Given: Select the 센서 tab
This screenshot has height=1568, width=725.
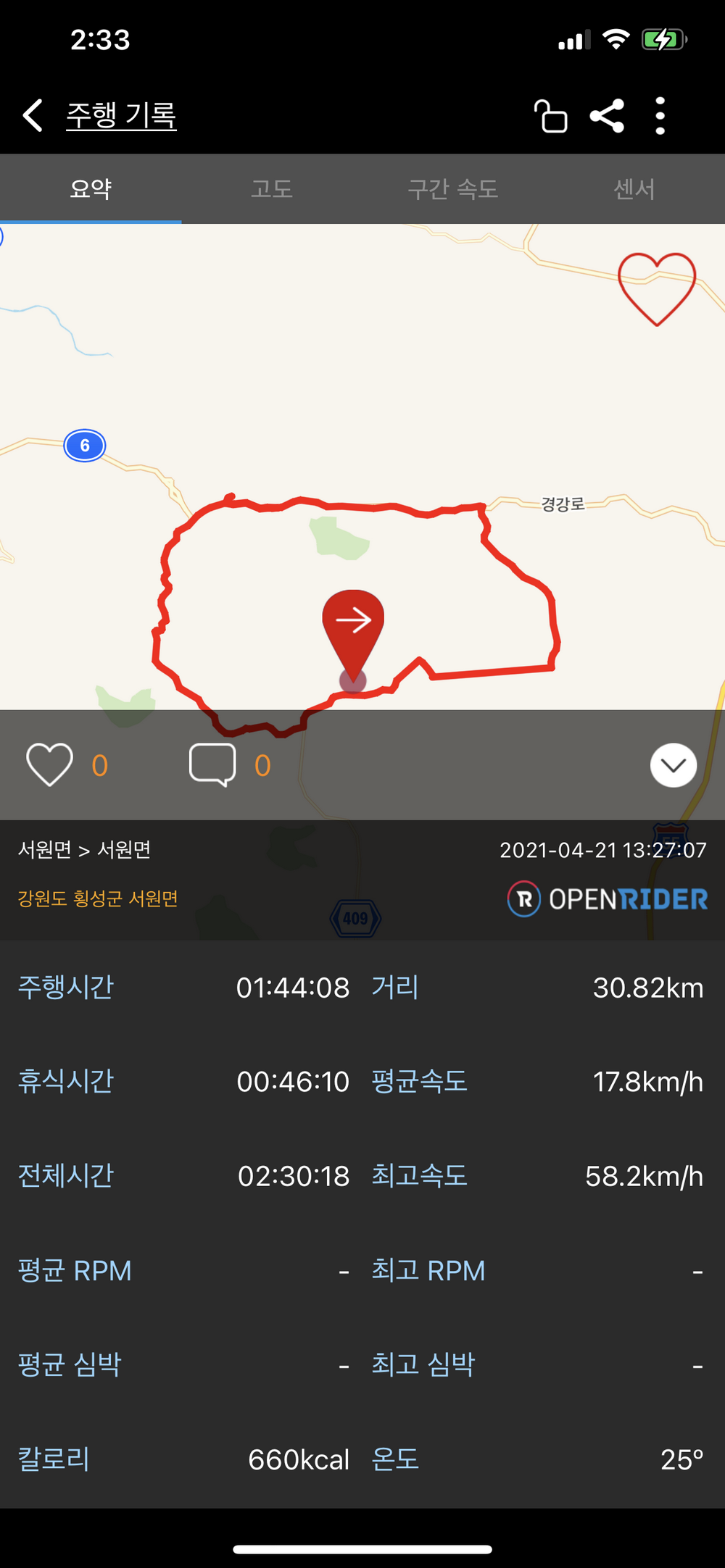Looking at the screenshot, I should pos(634,189).
